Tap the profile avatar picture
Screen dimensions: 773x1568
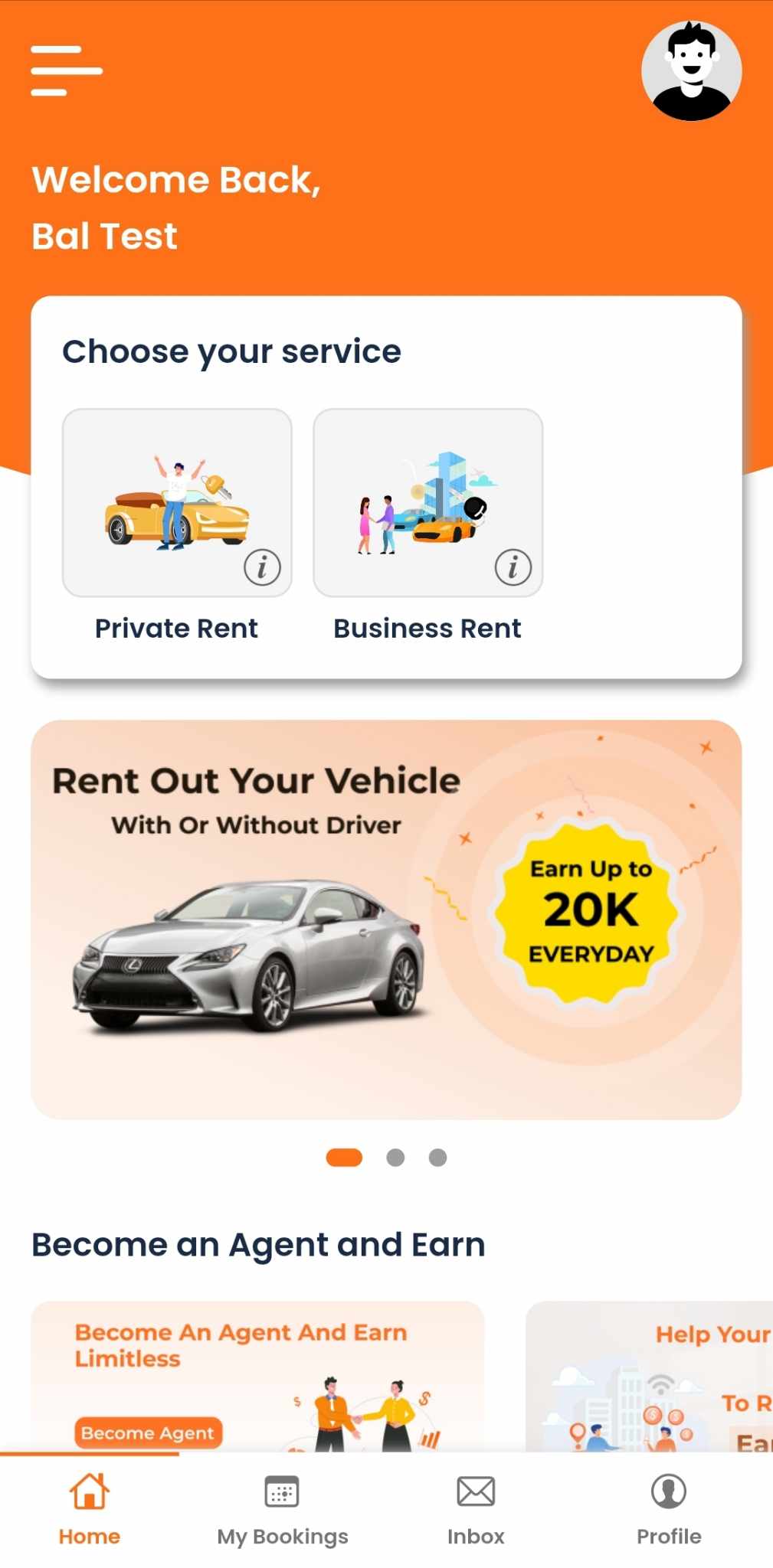tap(691, 71)
